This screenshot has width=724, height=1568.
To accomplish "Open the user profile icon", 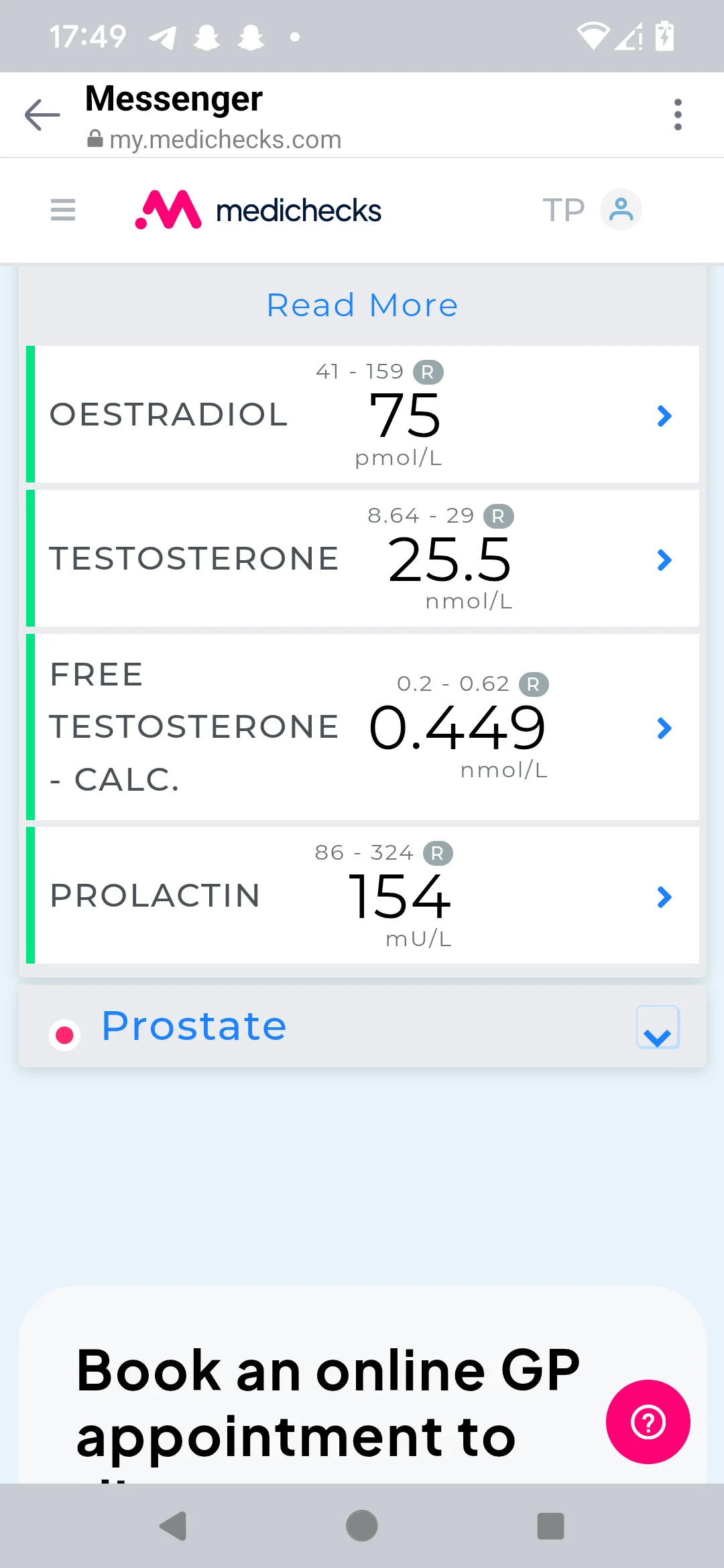I will pyautogui.click(x=621, y=209).
